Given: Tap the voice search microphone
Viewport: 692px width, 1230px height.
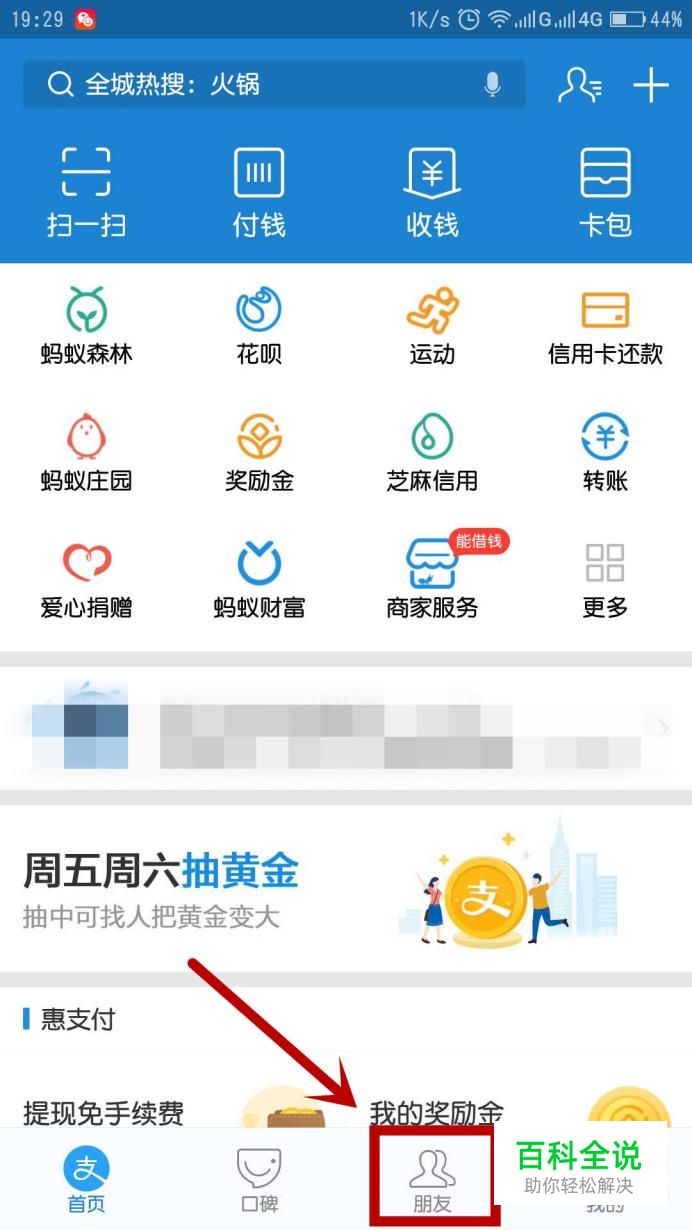Looking at the screenshot, I should [x=492, y=85].
